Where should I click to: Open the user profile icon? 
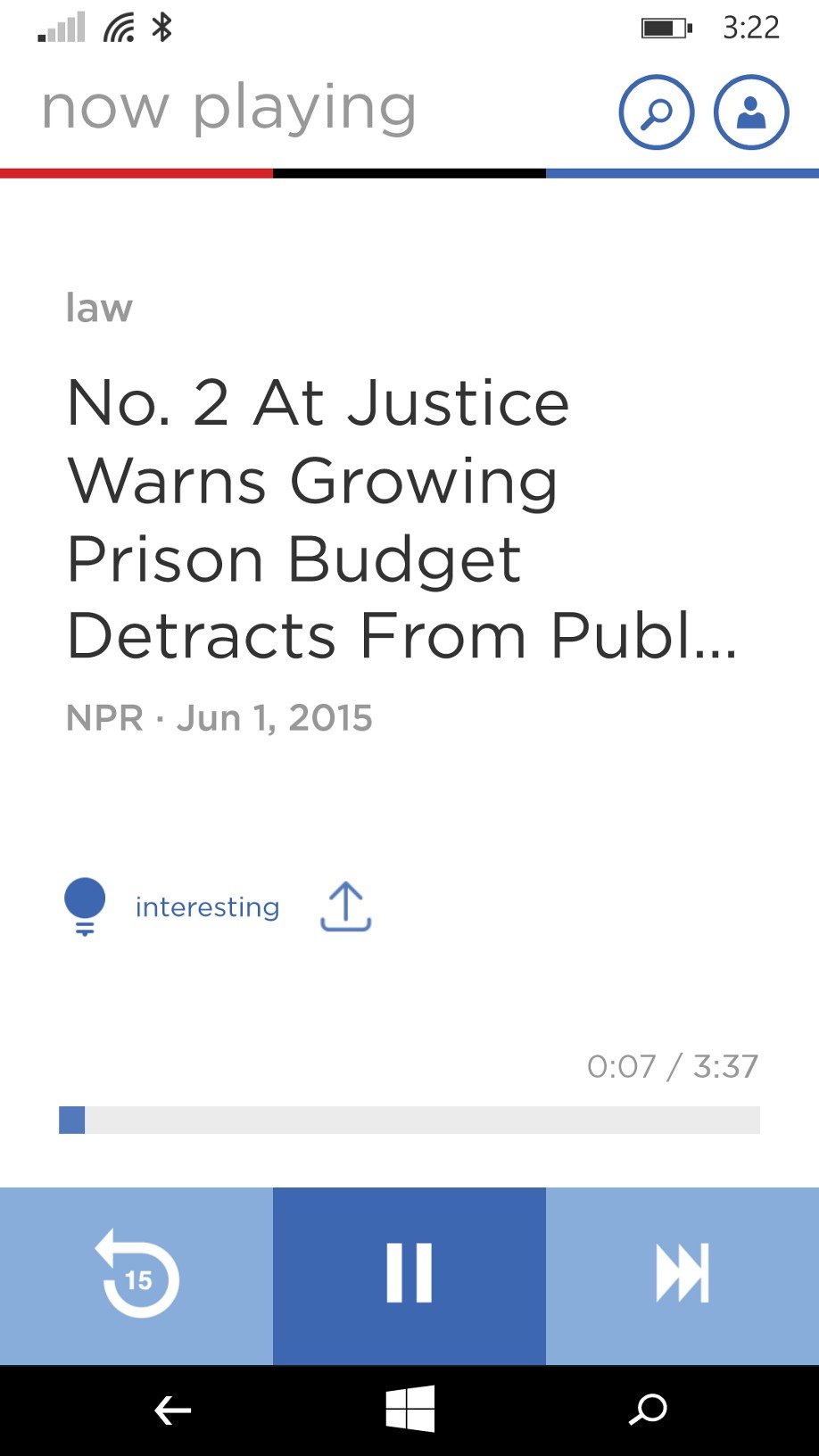(x=751, y=112)
